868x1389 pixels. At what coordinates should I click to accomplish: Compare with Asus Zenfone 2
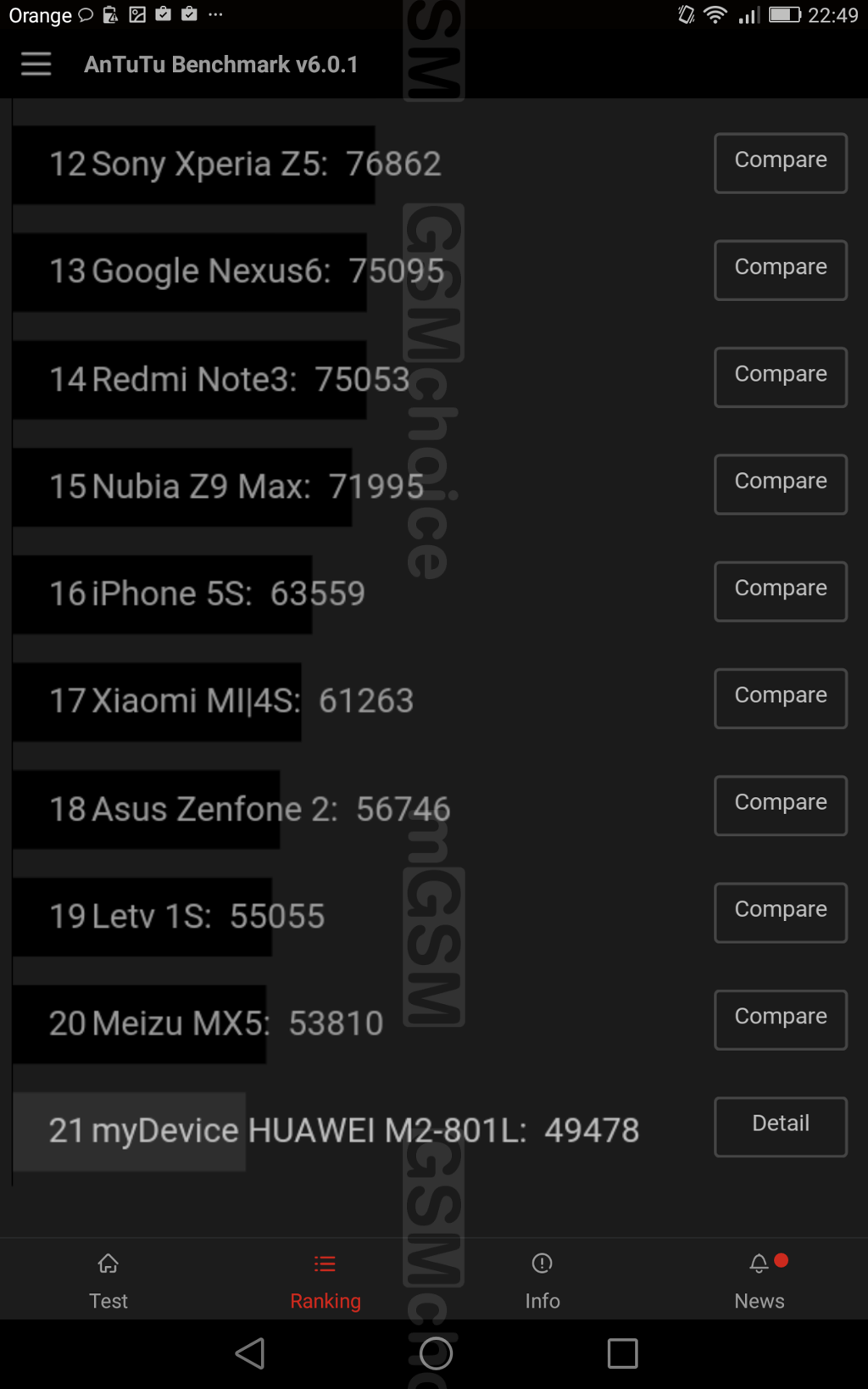pos(780,805)
